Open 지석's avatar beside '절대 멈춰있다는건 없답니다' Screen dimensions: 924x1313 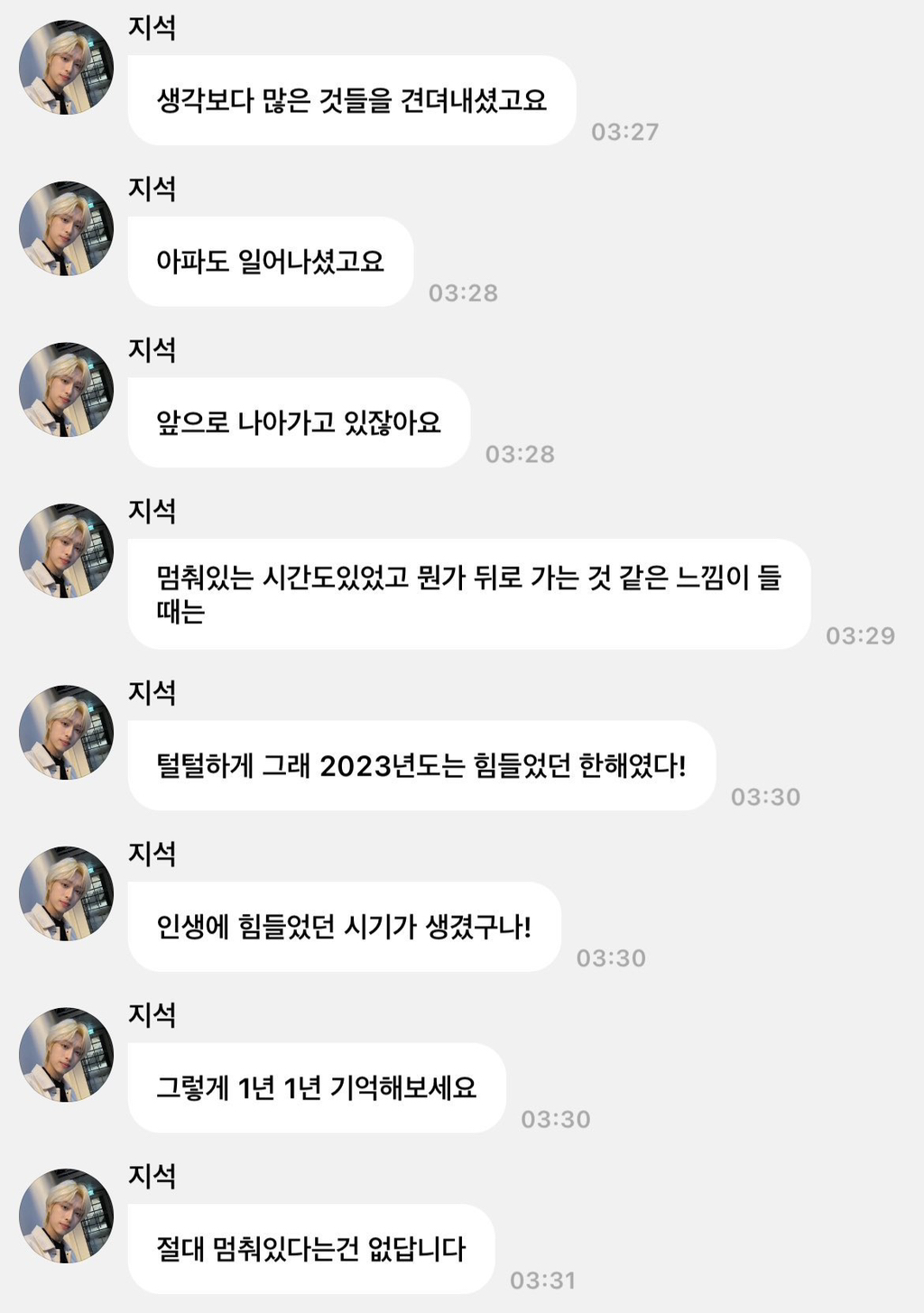coord(66,1216)
